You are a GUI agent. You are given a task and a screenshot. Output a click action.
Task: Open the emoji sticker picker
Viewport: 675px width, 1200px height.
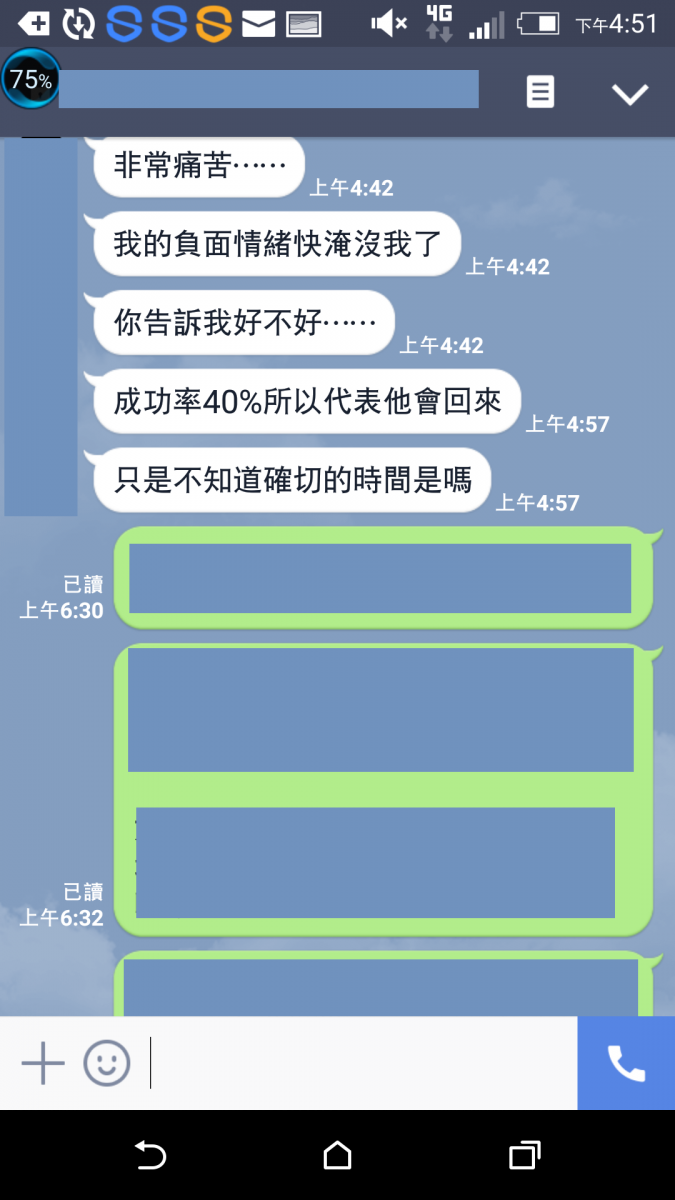[x=107, y=1063]
